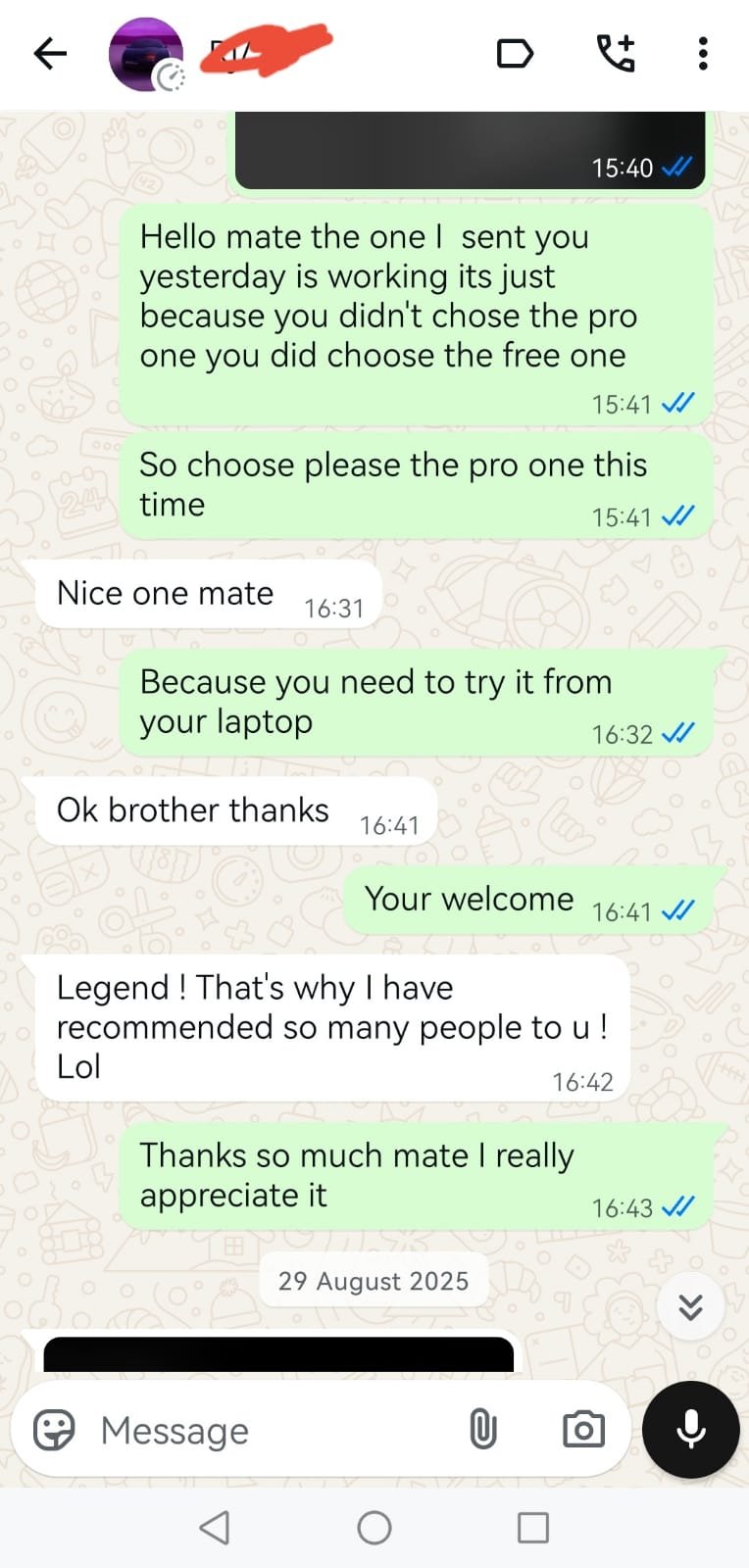Open the camera from the chat

(583, 1429)
